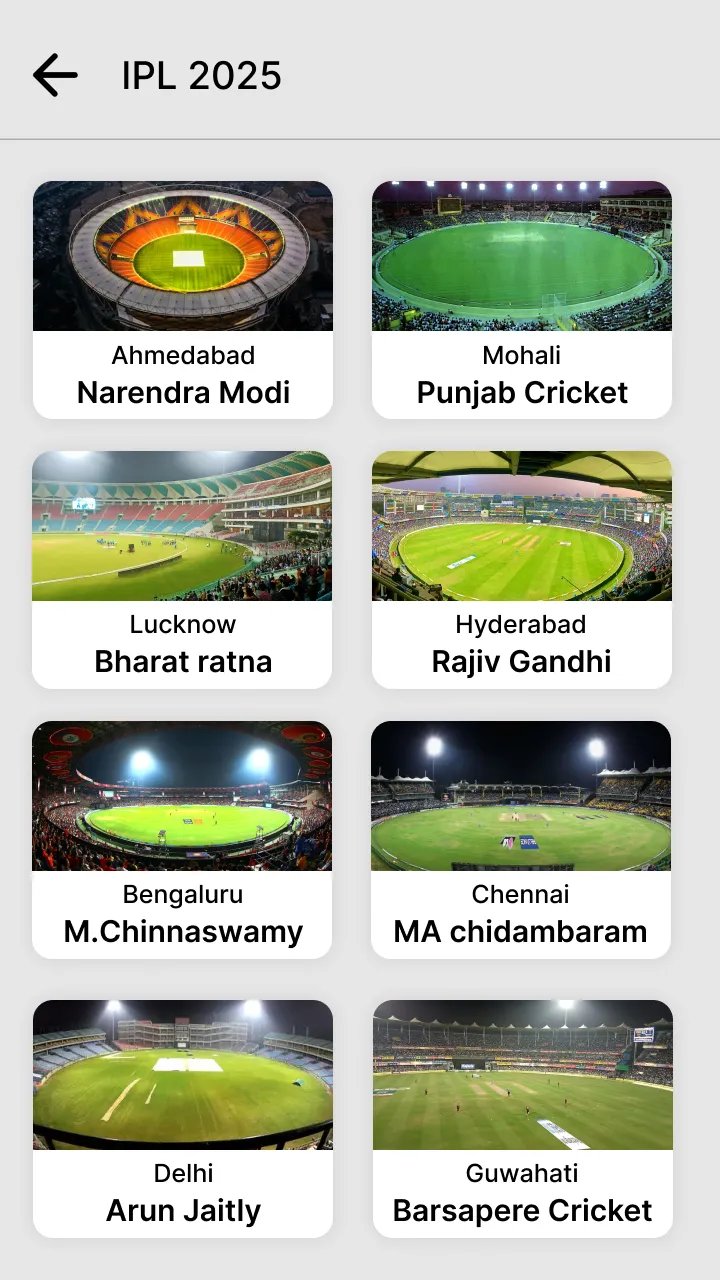View the Barsapere Cricket stadium picture

coord(521,1075)
